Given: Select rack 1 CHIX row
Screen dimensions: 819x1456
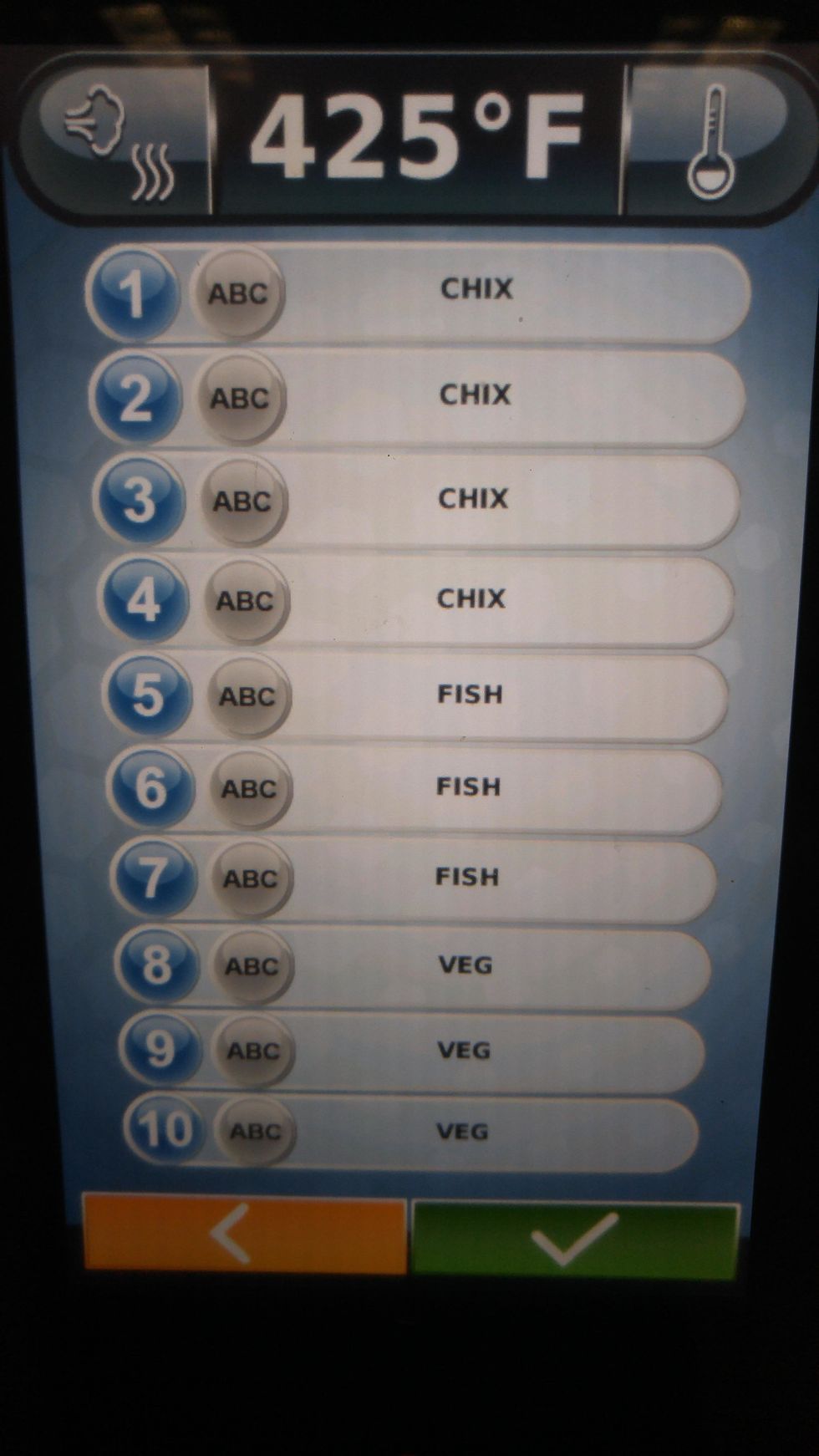Looking at the screenshot, I should [476, 290].
